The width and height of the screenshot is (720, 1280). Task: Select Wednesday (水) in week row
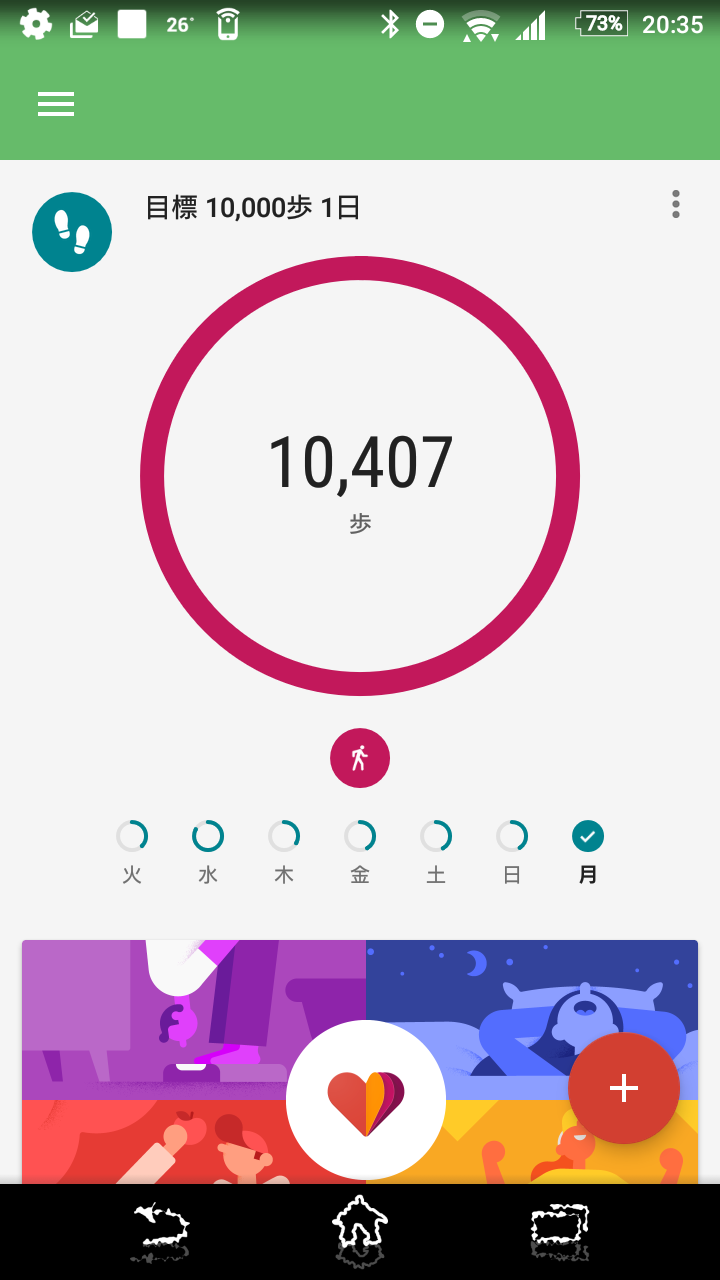click(x=208, y=850)
